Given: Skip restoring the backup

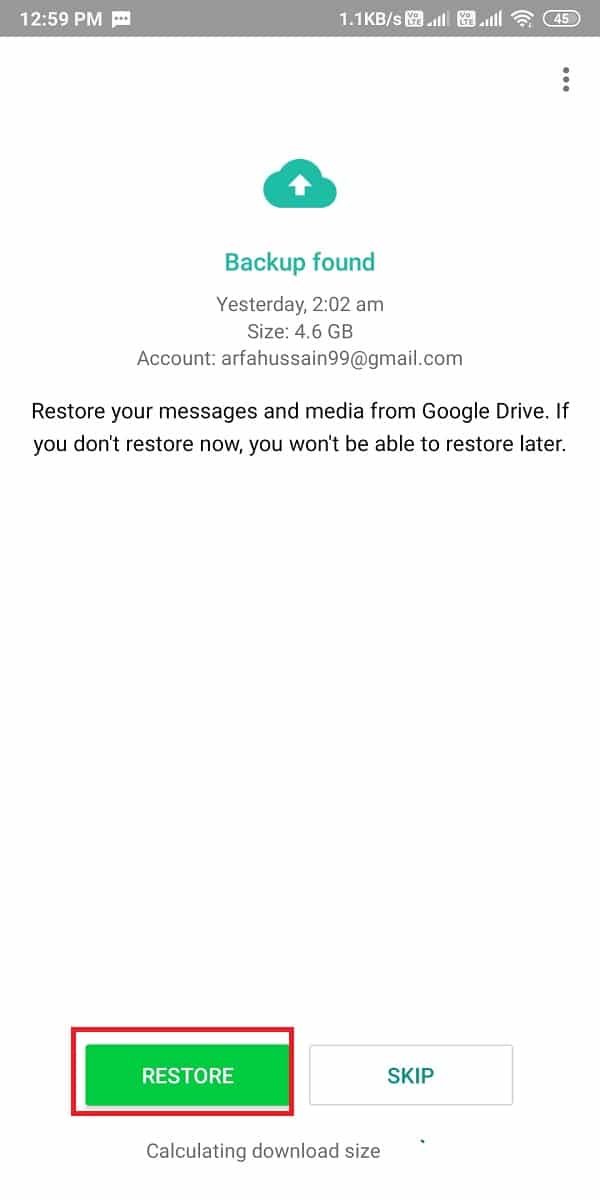Looking at the screenshot, I should click(x=410, y=1076).
